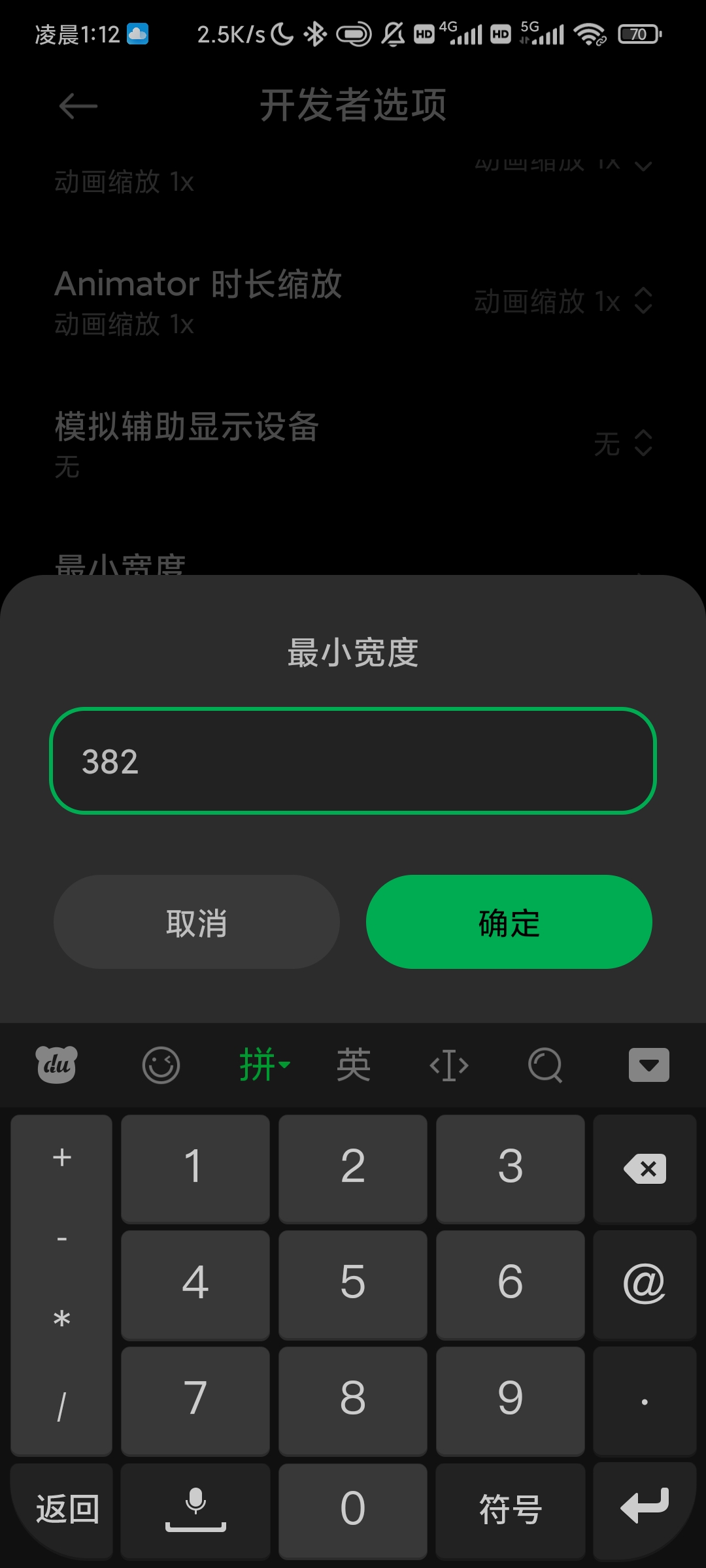
Task: Tap the 返回 key on the keyboard
Action: [67, 1509]
